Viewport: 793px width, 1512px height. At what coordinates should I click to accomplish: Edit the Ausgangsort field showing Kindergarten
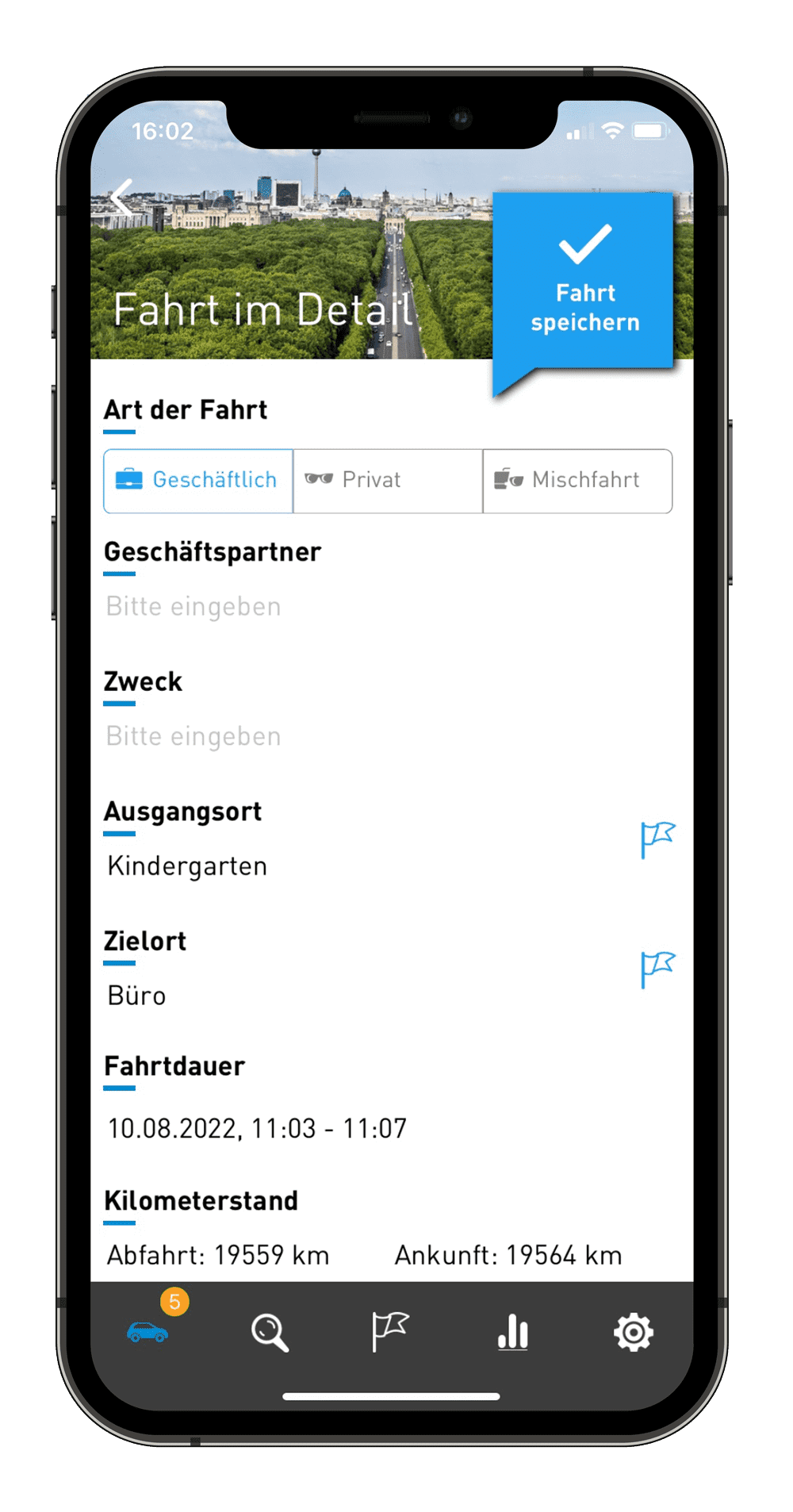365,866
